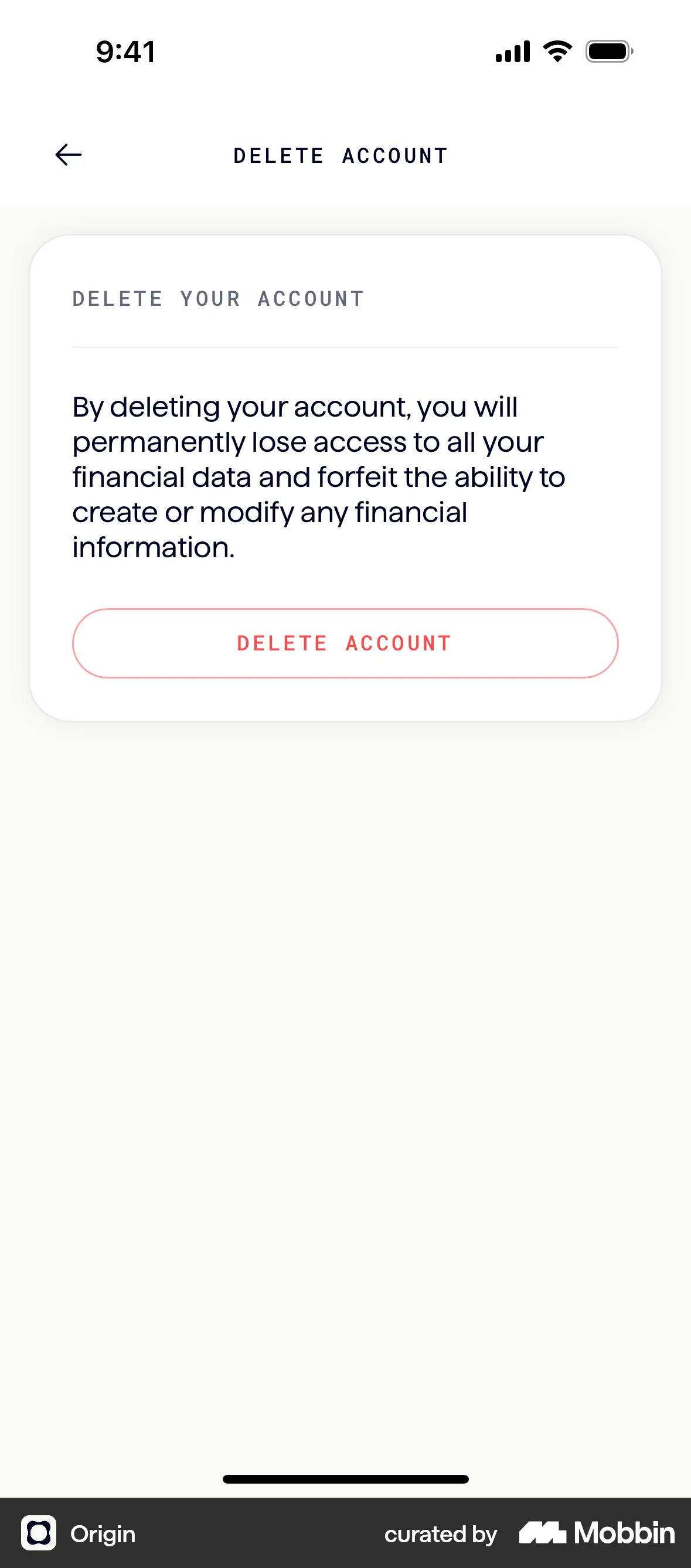Tap the DELETE YOUR ACCOUNT section label
The height and width of the screenshot is (1568, 691).
click(x=217, y=298)
